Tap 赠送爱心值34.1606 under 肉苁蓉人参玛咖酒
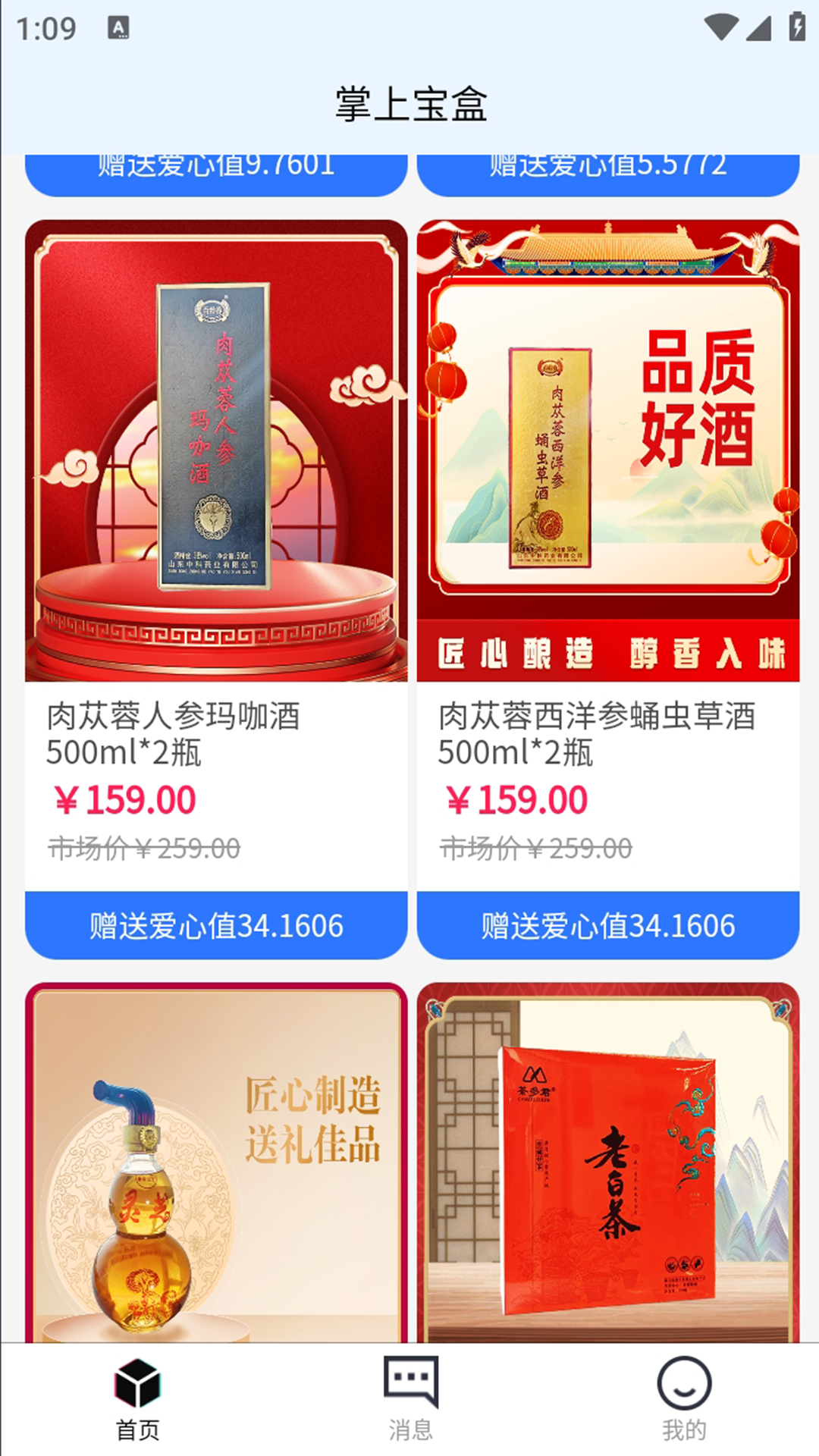 coord(216,926)
